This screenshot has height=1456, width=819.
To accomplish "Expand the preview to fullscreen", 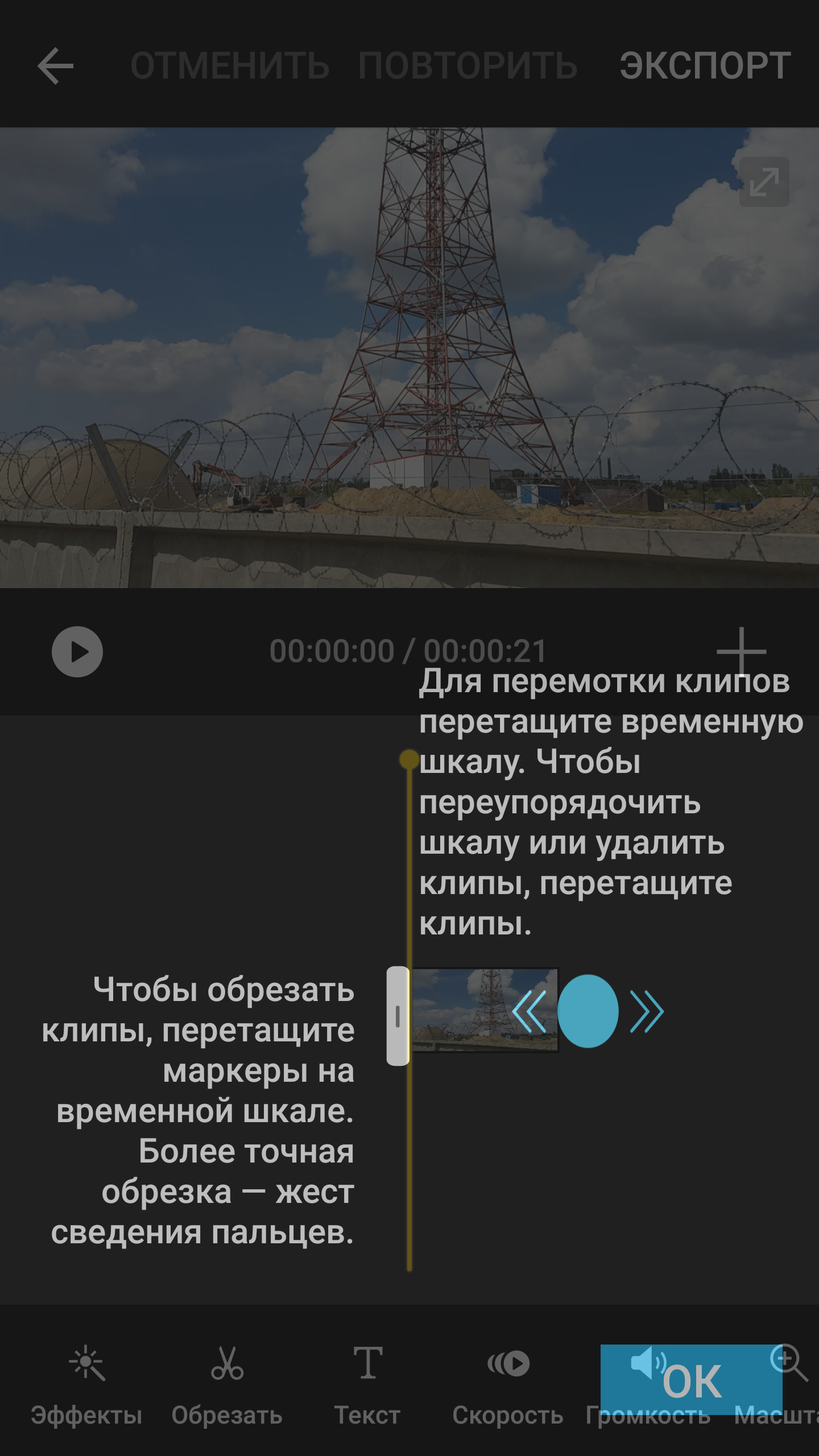I will click(764, 182).
